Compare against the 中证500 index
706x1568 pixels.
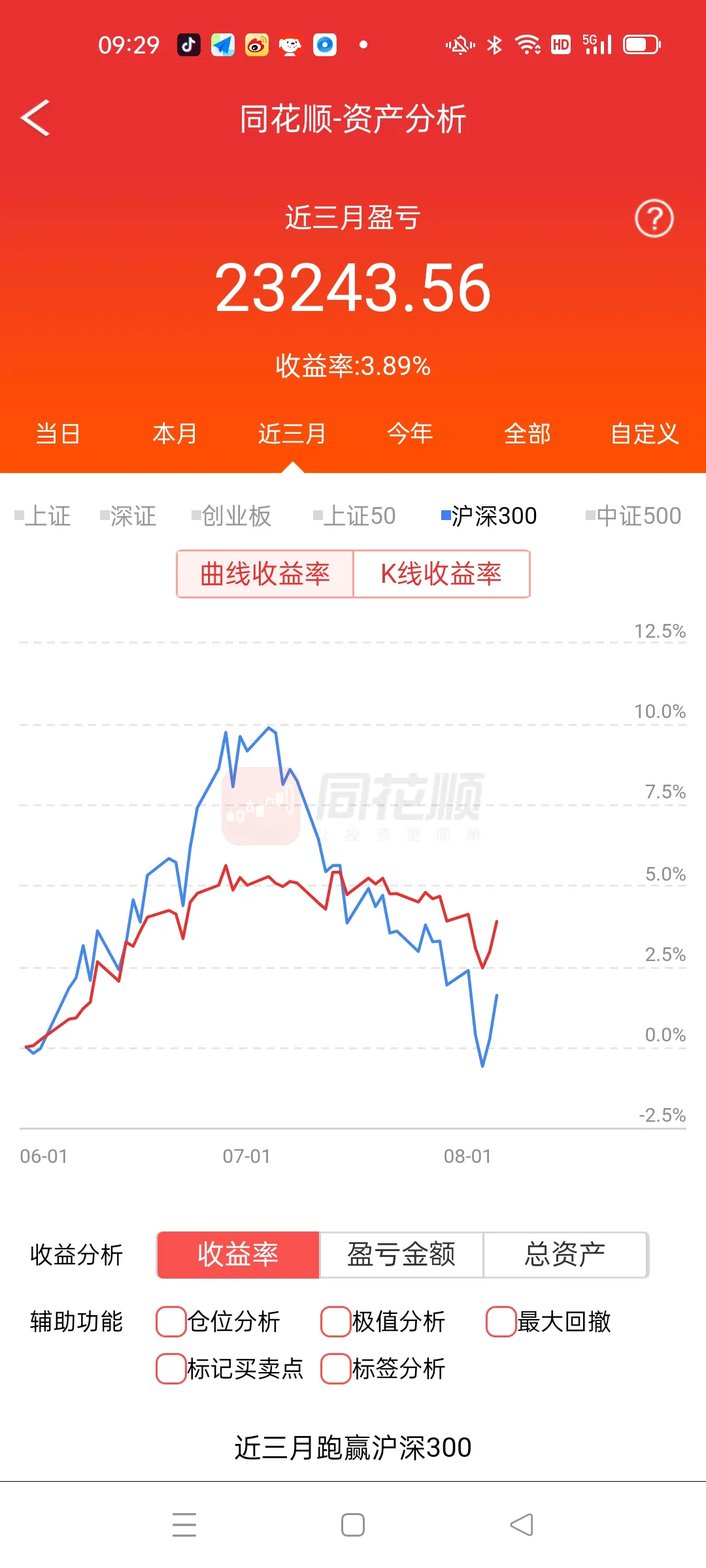[633, 516]
